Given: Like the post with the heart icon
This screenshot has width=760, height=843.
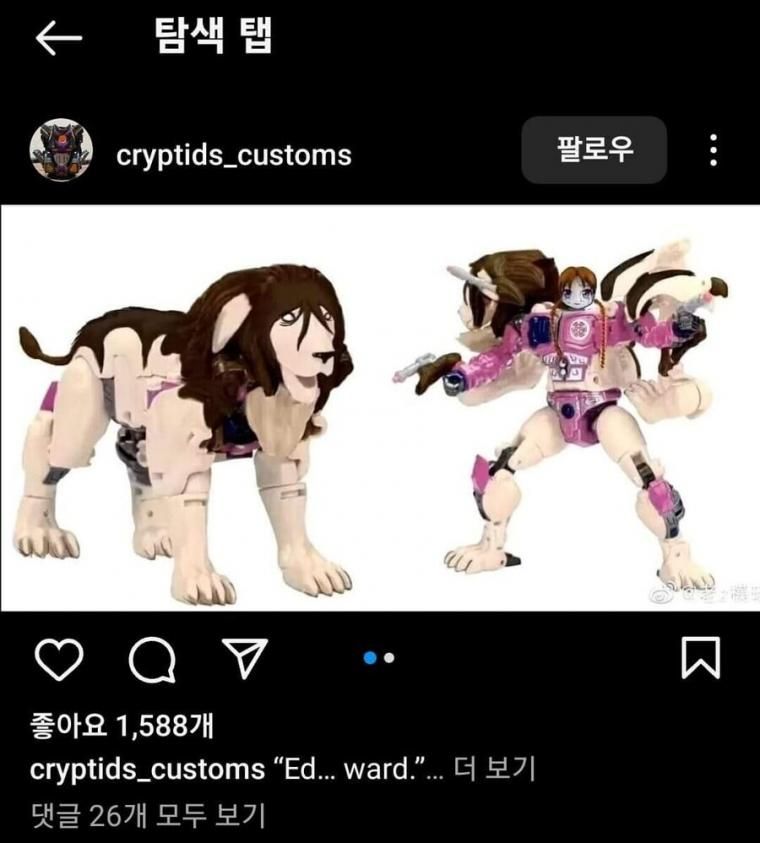Looking at the screenshot, I should point(58,659).
